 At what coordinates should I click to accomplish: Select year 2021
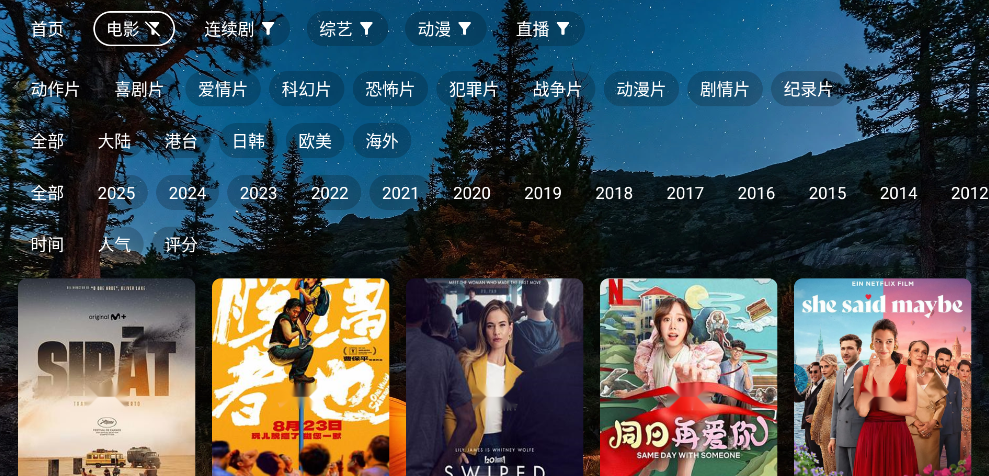[x=401, y=193]
